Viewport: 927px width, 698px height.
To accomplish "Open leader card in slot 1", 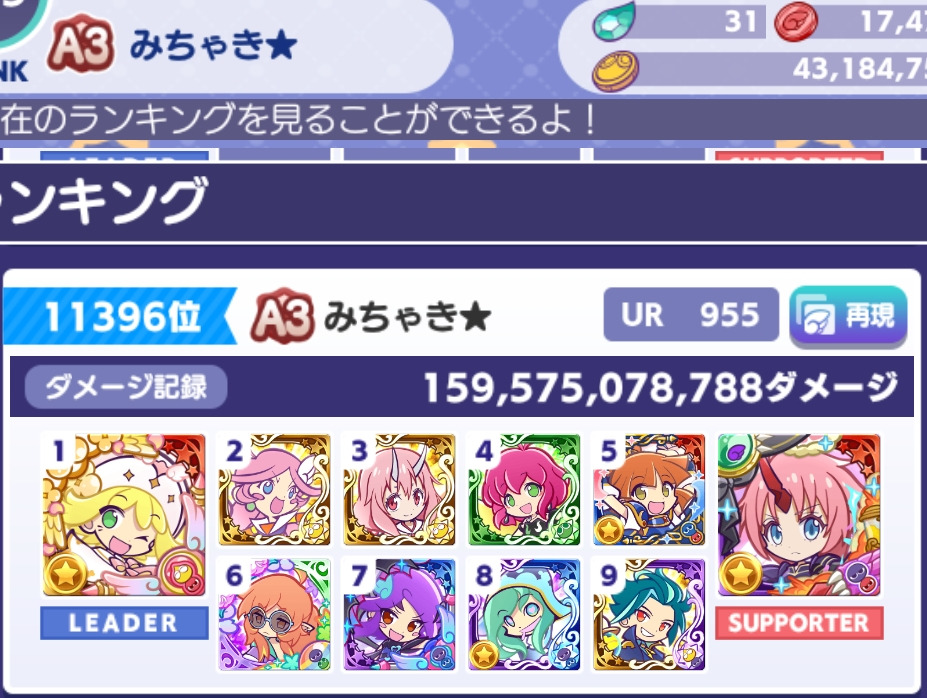I will (x=124, y=516).
